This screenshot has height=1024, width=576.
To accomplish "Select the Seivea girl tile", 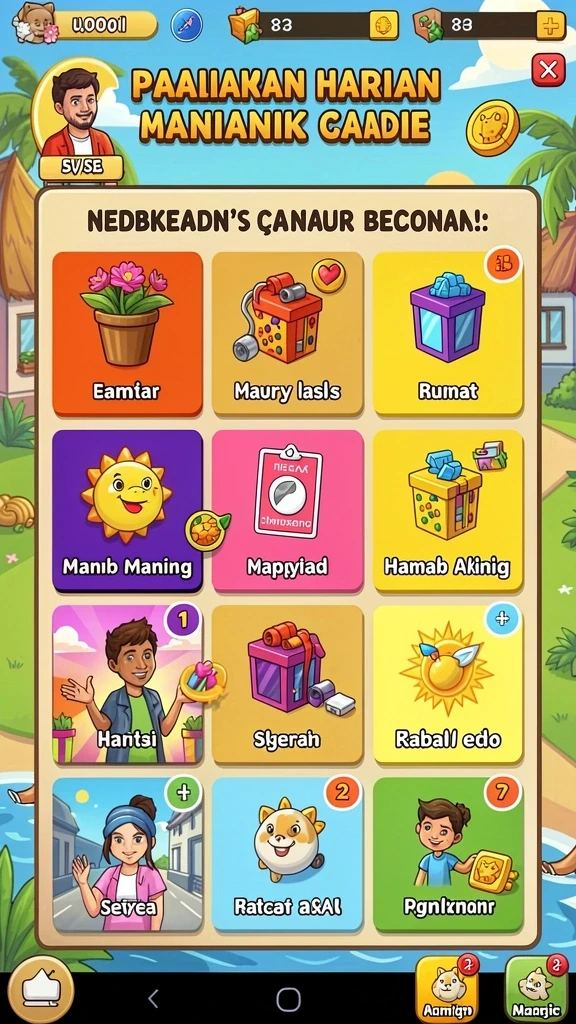I will point(127,854).
